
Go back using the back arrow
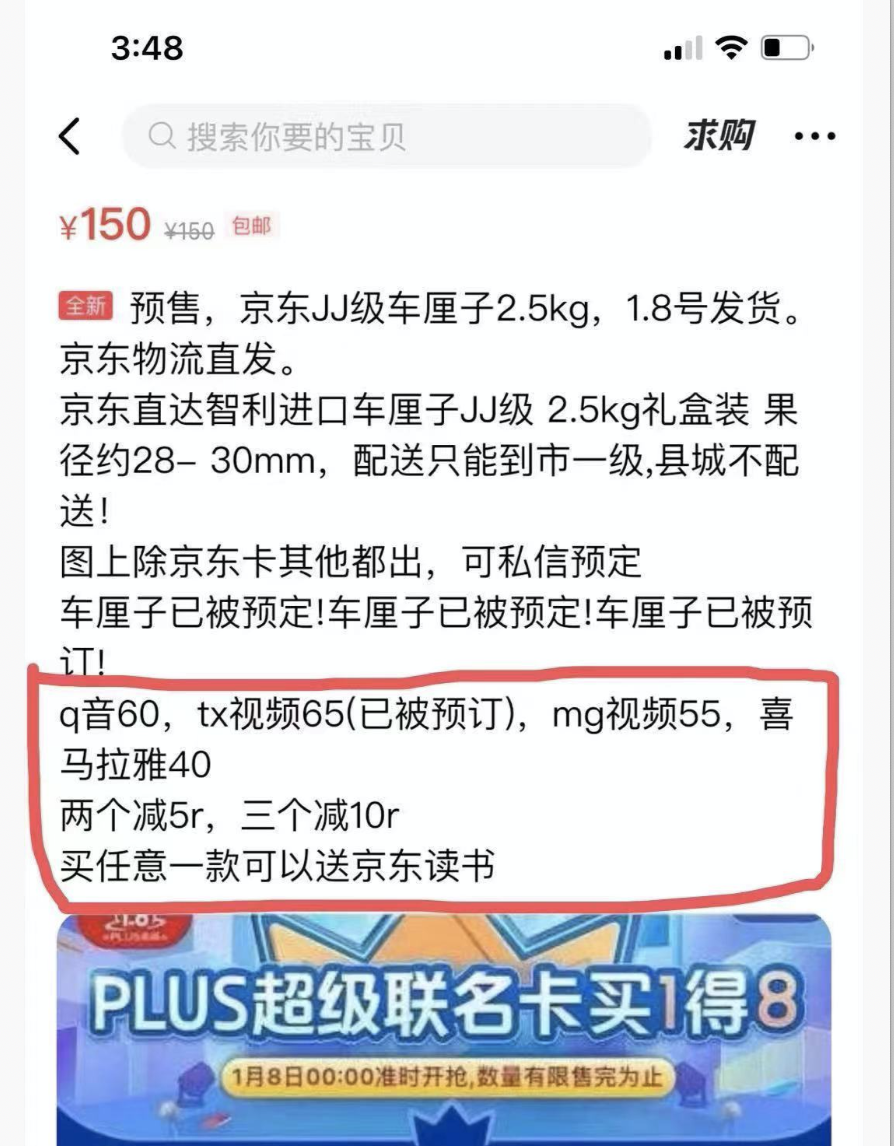click(69, 136)
